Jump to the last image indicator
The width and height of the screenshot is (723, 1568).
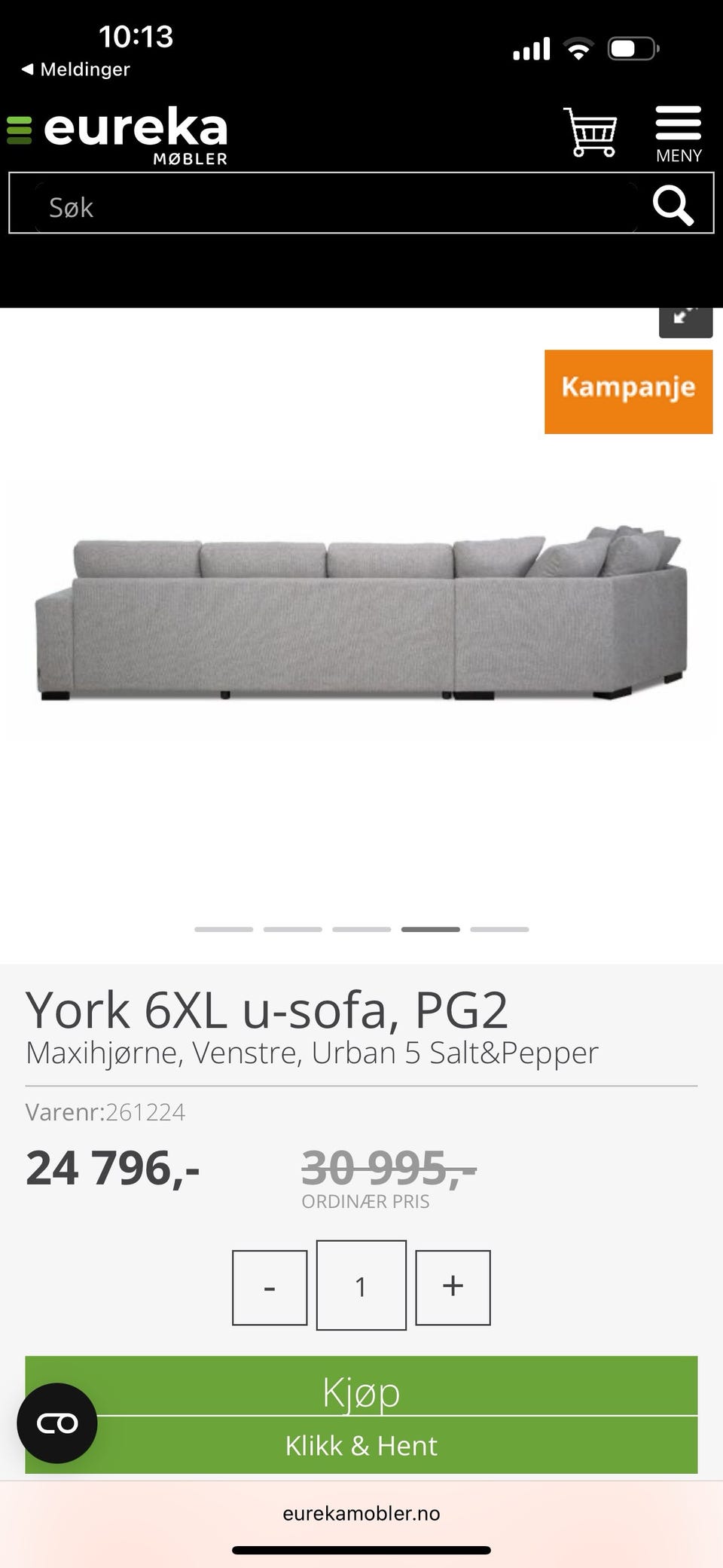(499, 929)
